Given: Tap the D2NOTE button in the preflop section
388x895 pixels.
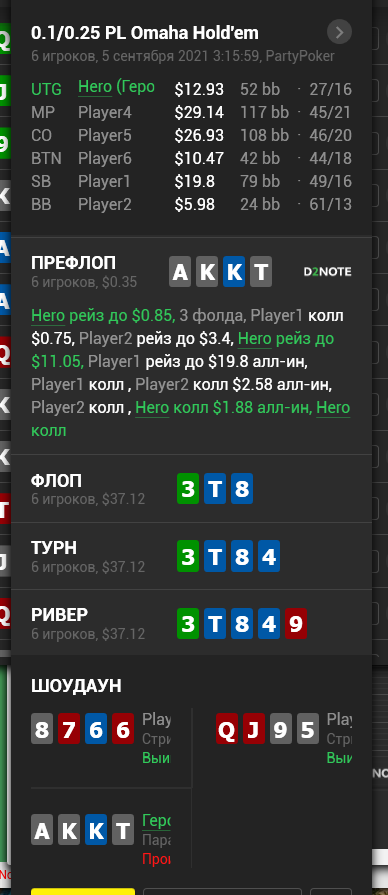Looking at the screenshot, I should (328, 272).
